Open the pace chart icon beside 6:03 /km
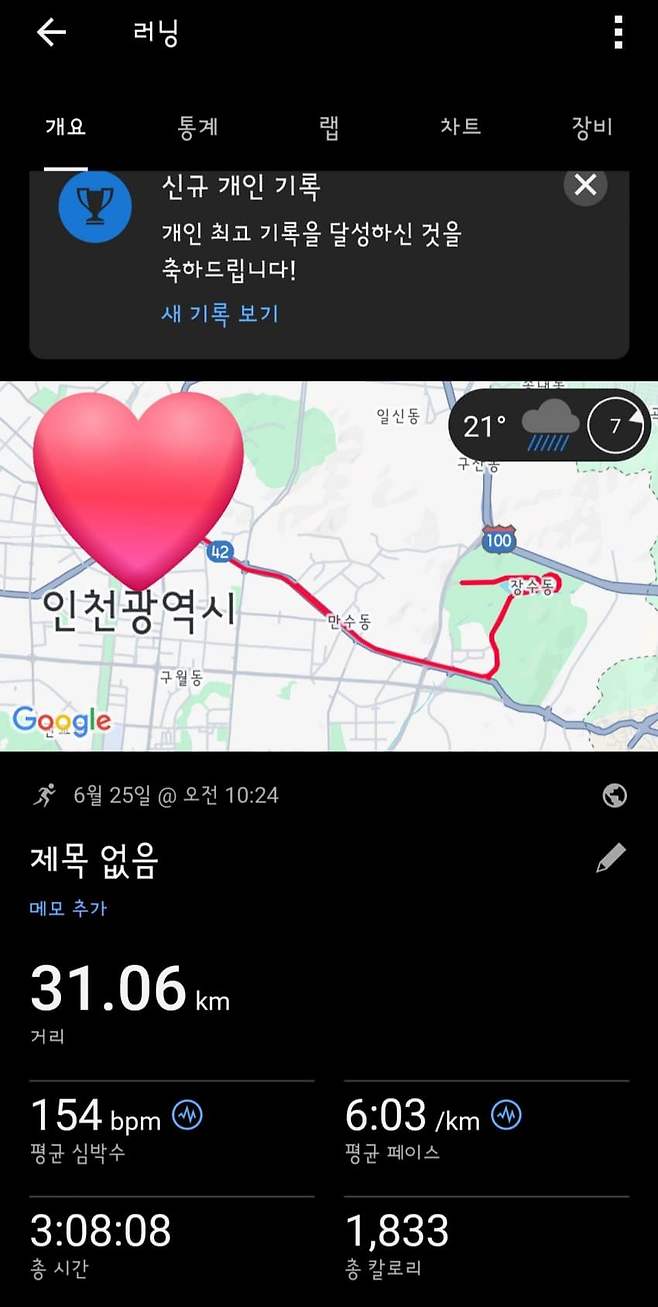This screenshot has width=658, height=1307. pyautogui.click(x=506, y=1115)
